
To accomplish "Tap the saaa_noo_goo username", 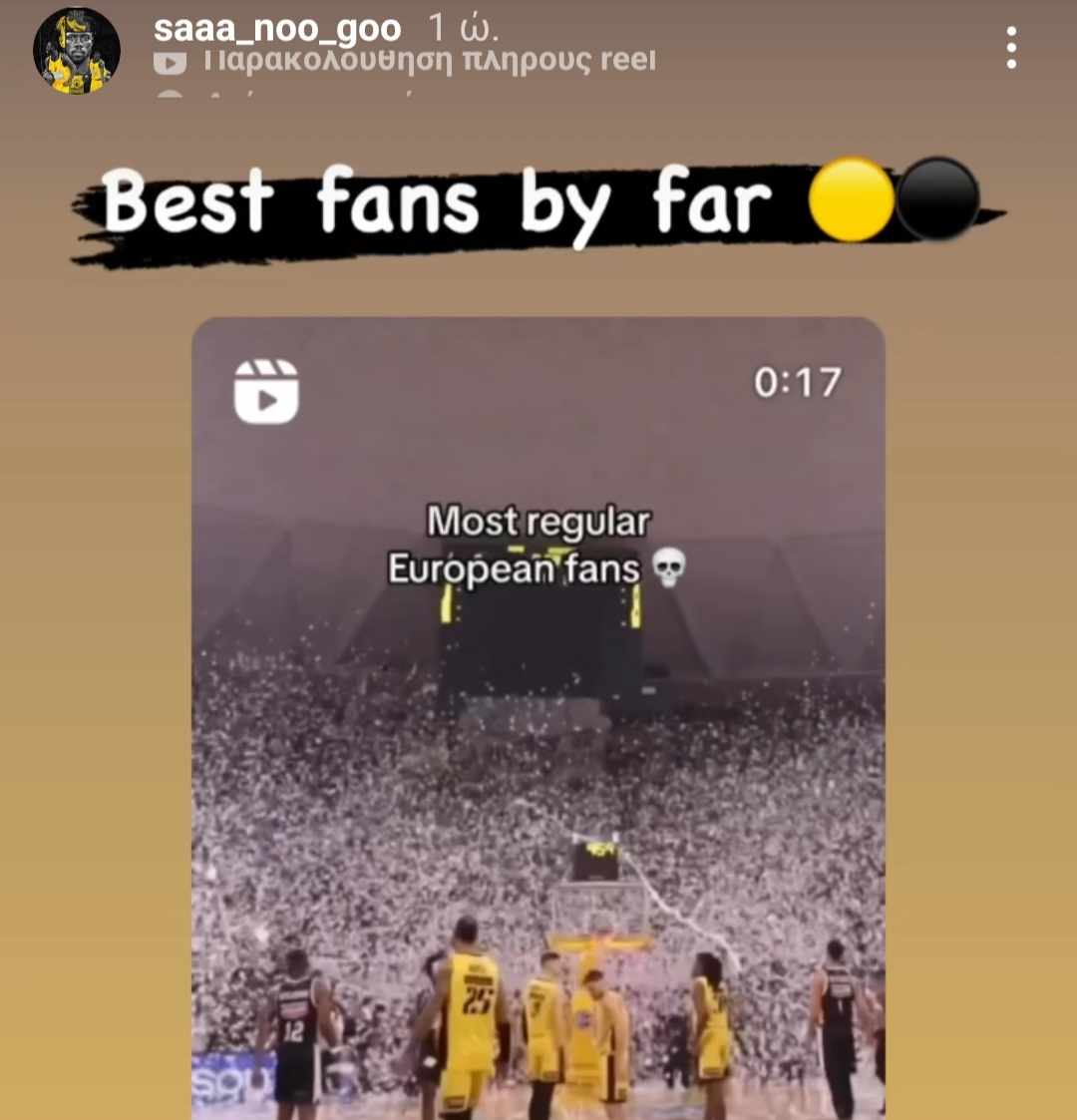I will point(277,29).
